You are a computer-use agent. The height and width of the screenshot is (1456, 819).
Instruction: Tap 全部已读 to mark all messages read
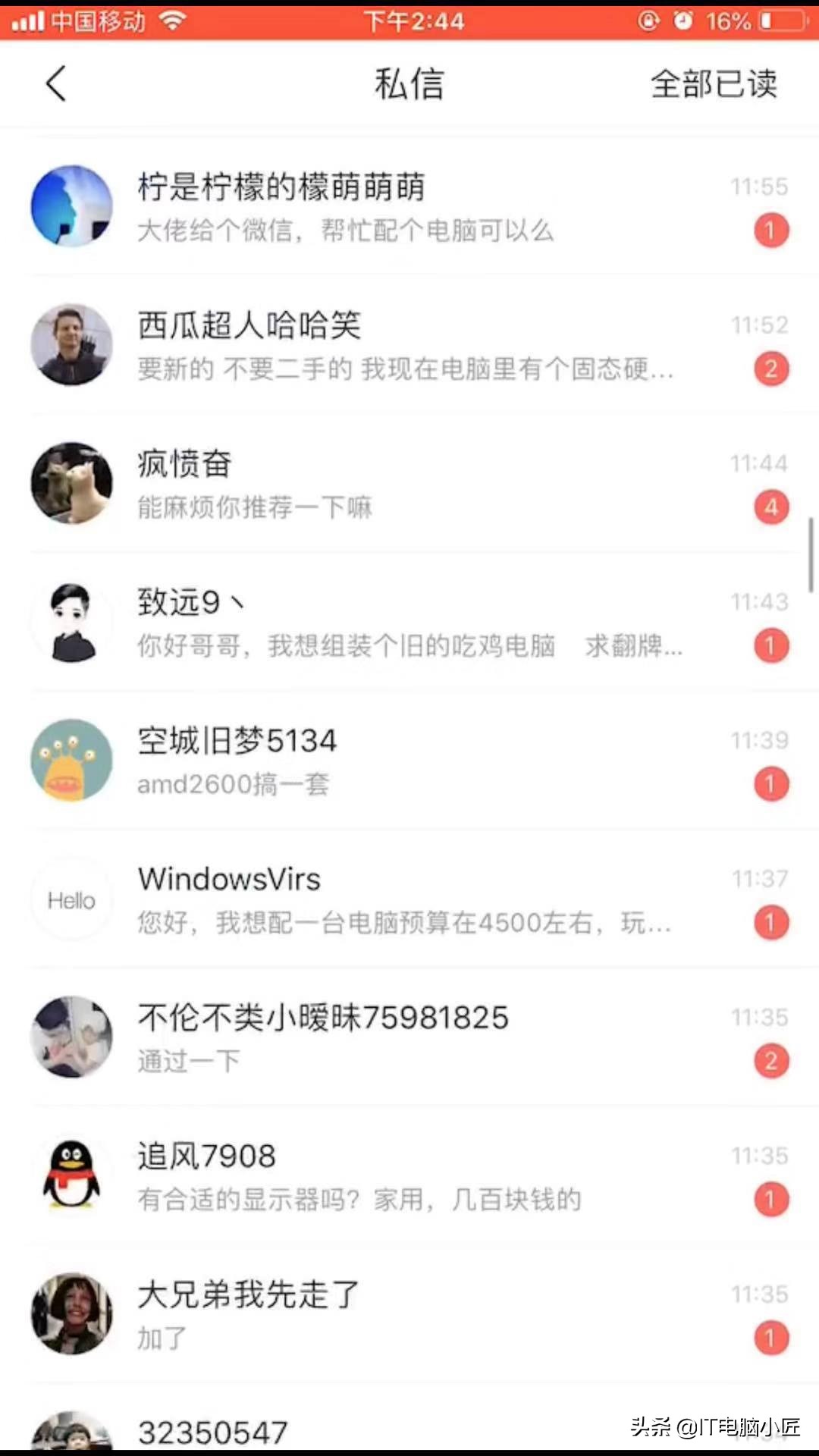pyautogui.click(x=712, y=84)
